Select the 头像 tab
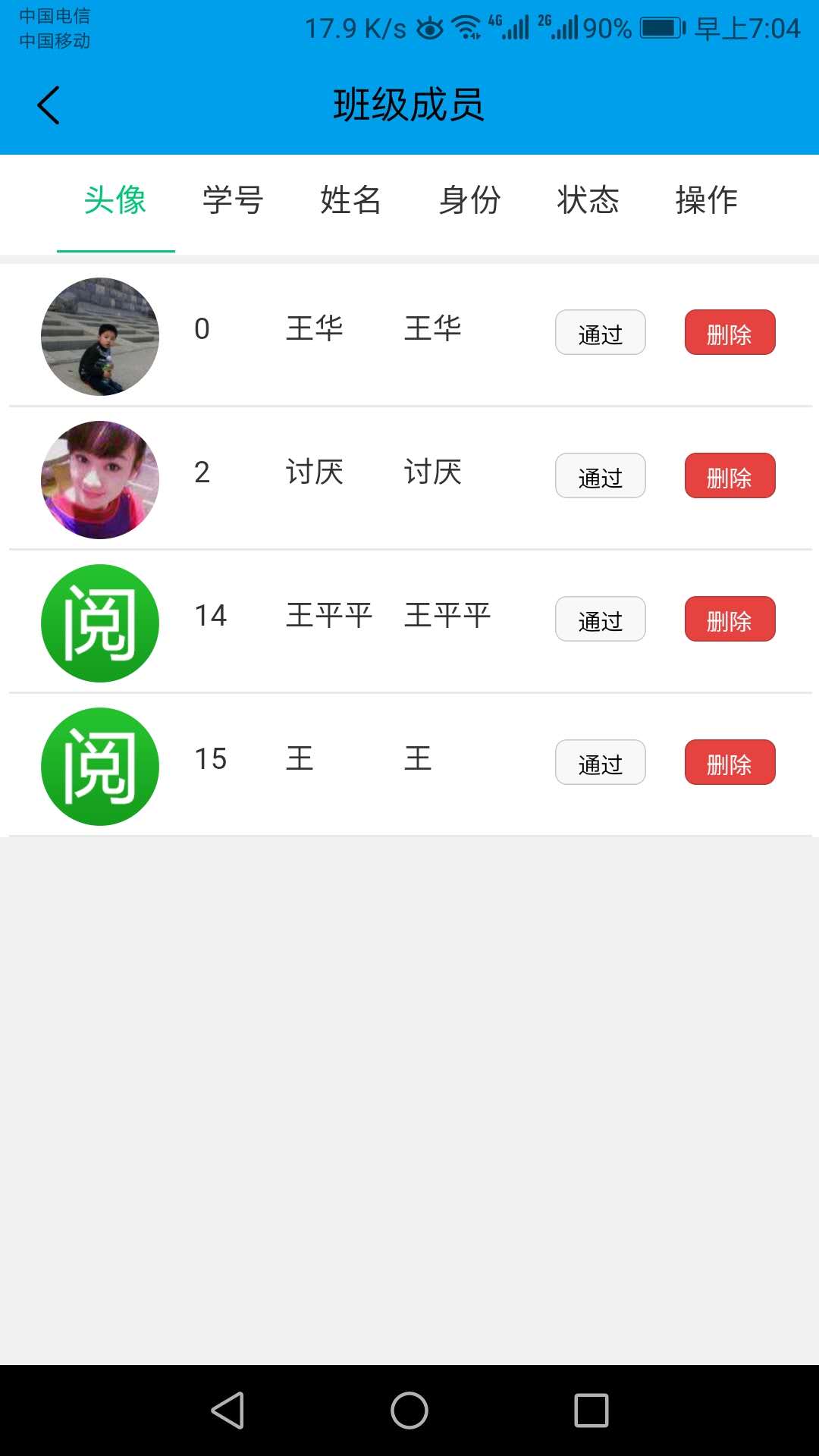 tap(115, 201)
